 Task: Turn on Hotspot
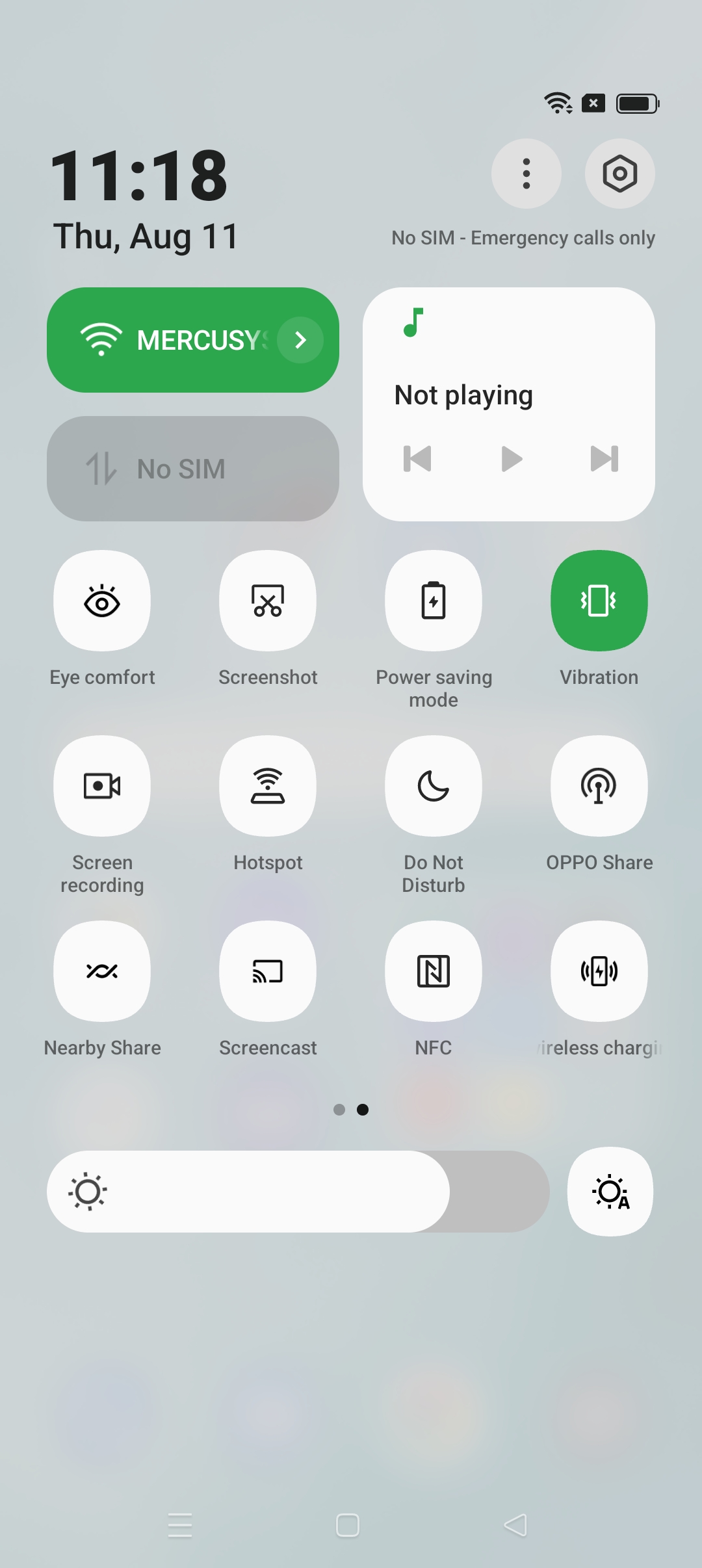click(268, 786)
